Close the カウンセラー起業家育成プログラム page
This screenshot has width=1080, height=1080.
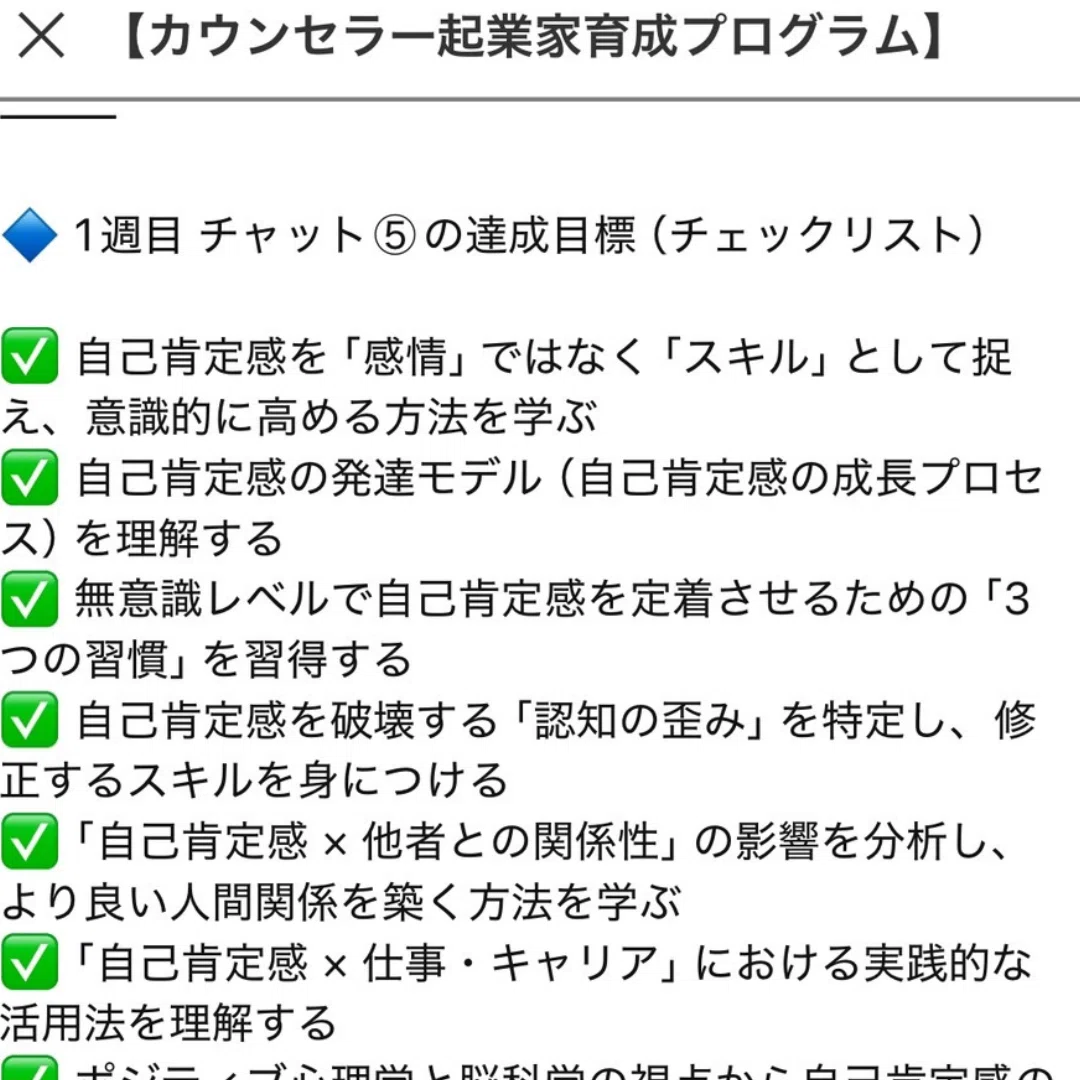(41, 35)
